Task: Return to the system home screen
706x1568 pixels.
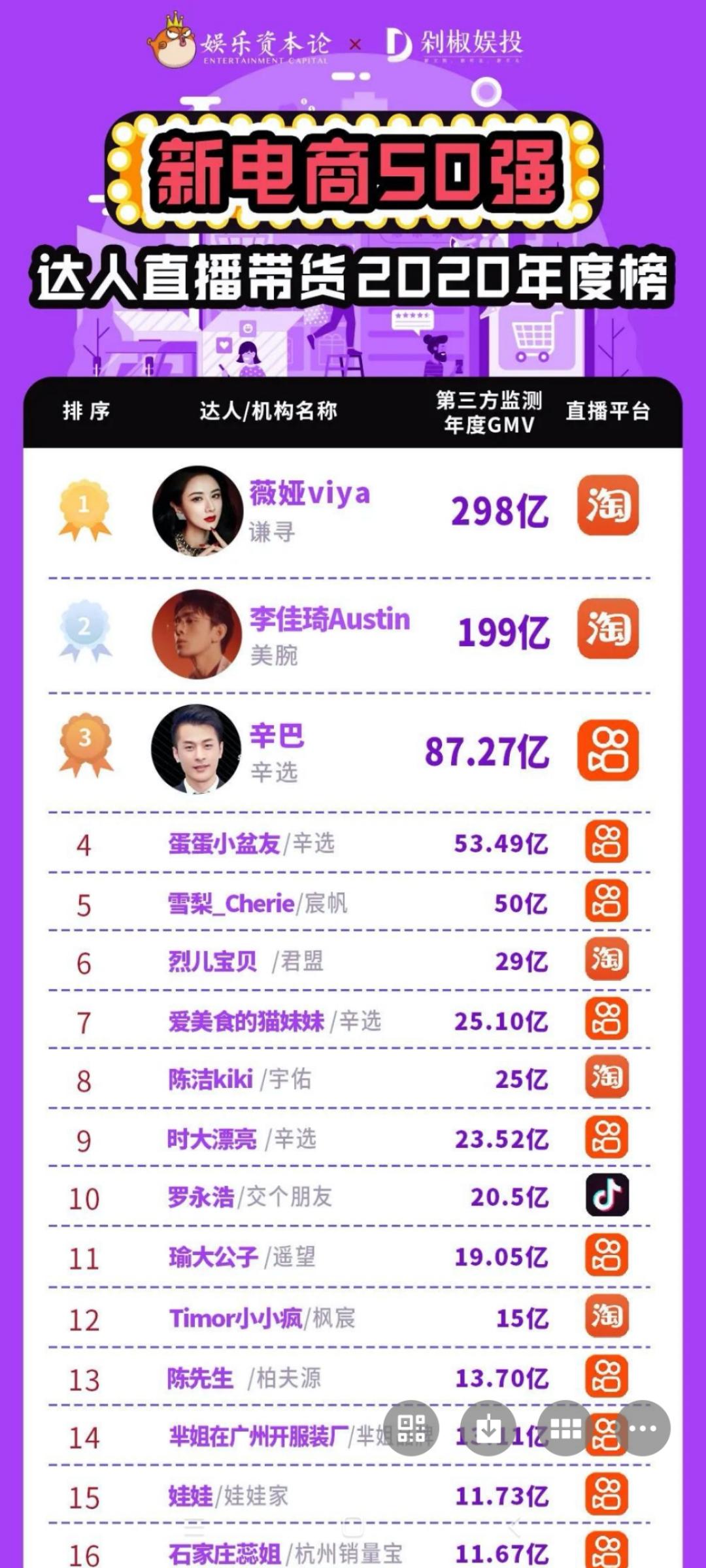Action: click(x=352, y=1527)
